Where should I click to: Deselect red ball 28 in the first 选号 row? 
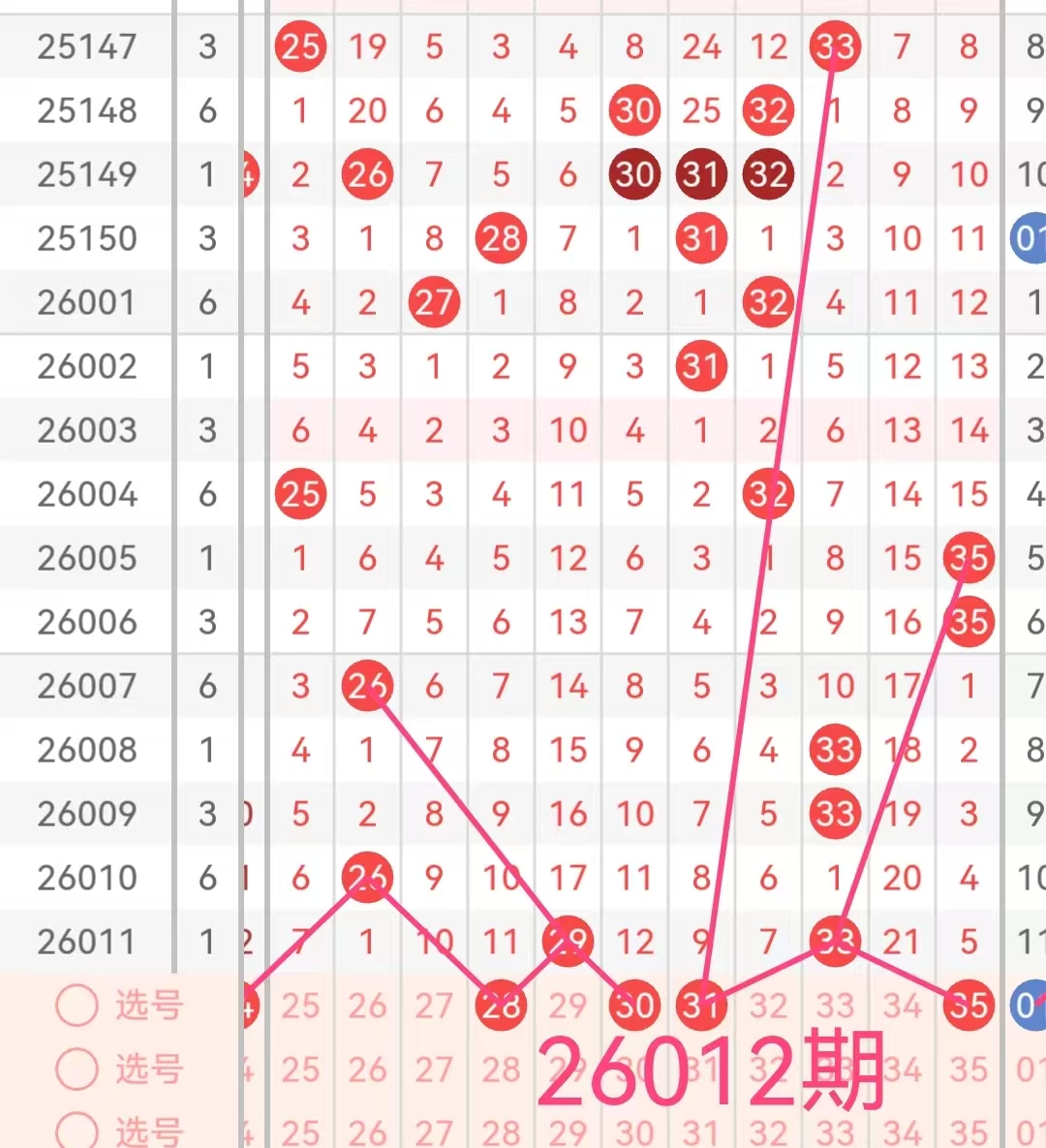tap(501, 1006)
